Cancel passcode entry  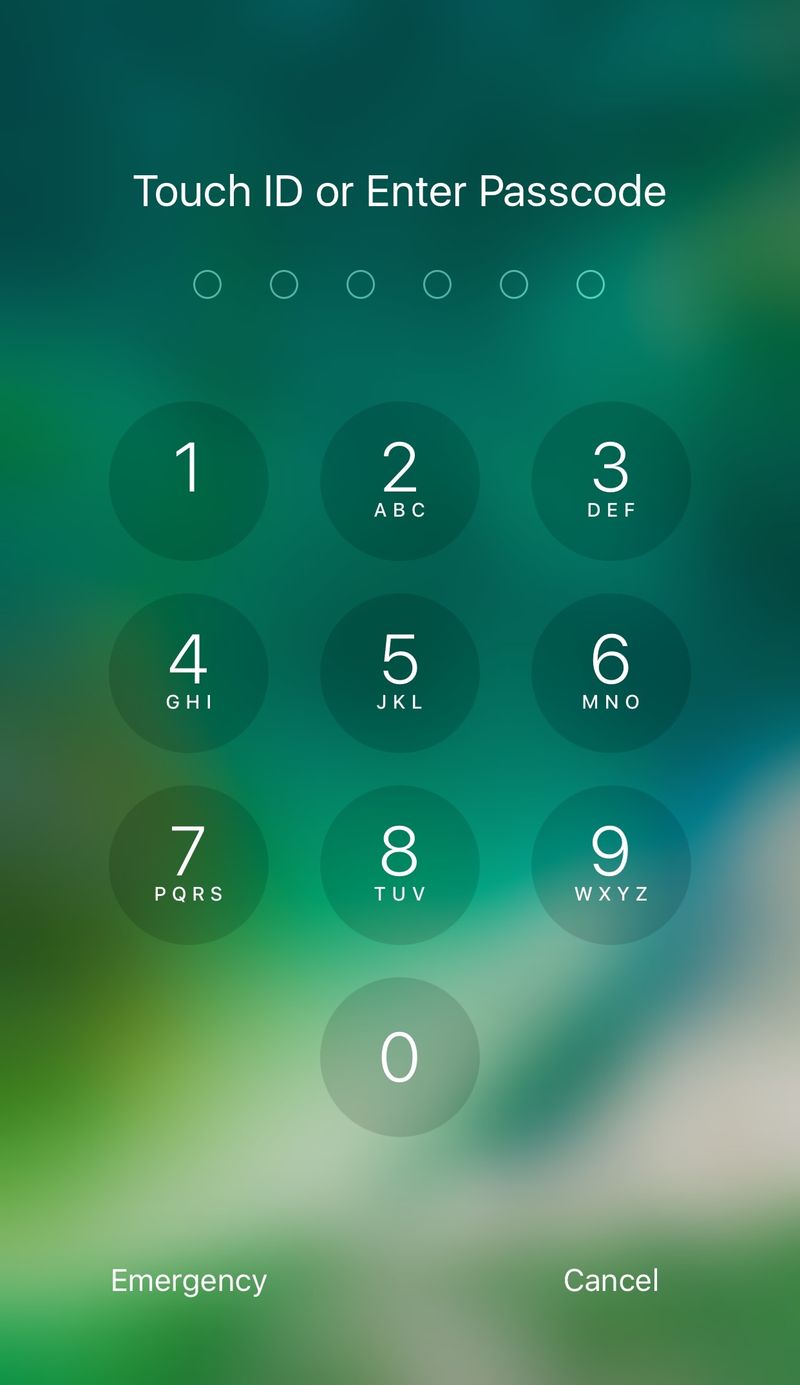[x=611, y=1280]
